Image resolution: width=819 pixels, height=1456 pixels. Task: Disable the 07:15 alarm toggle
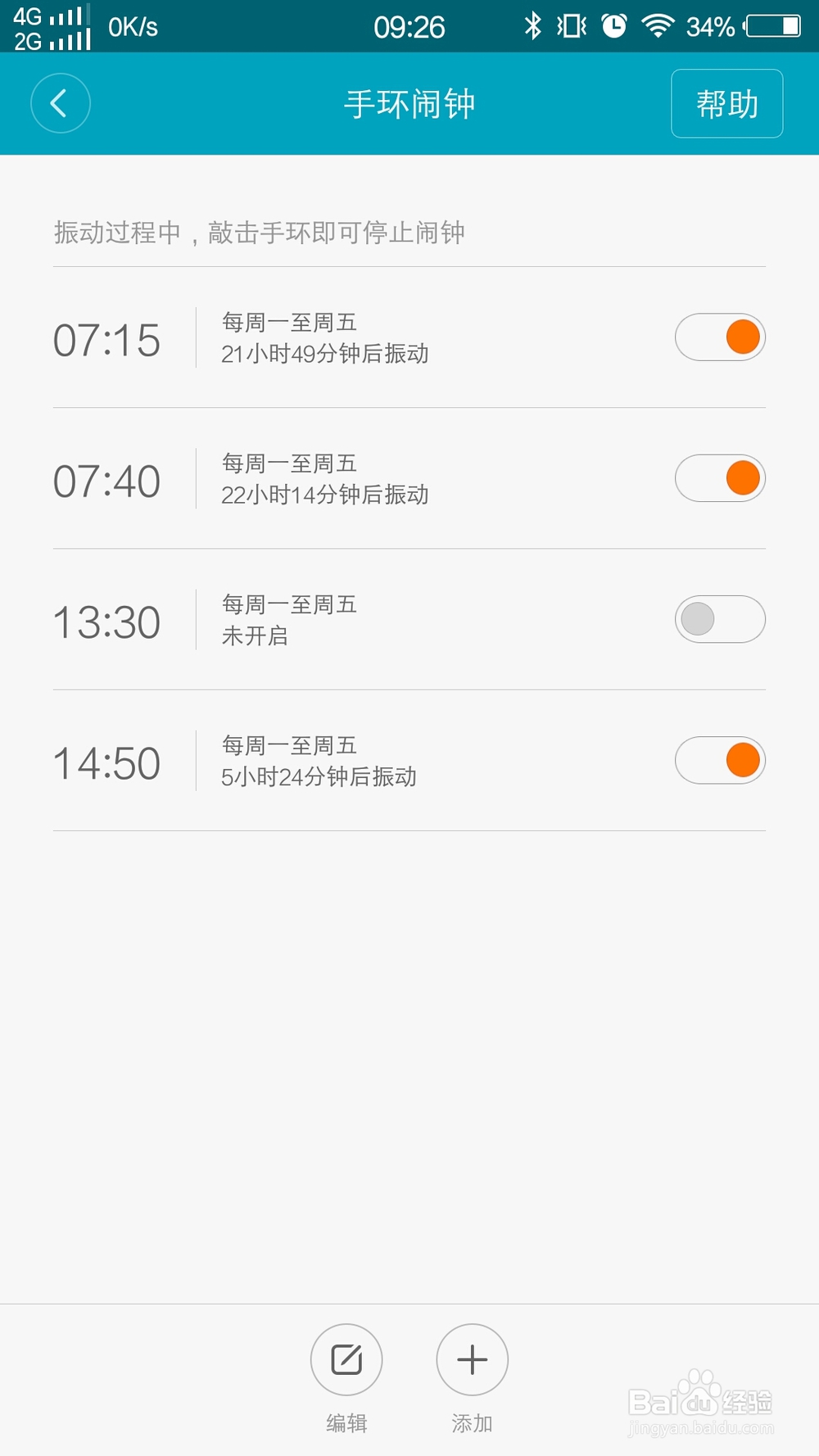point(719,337)
